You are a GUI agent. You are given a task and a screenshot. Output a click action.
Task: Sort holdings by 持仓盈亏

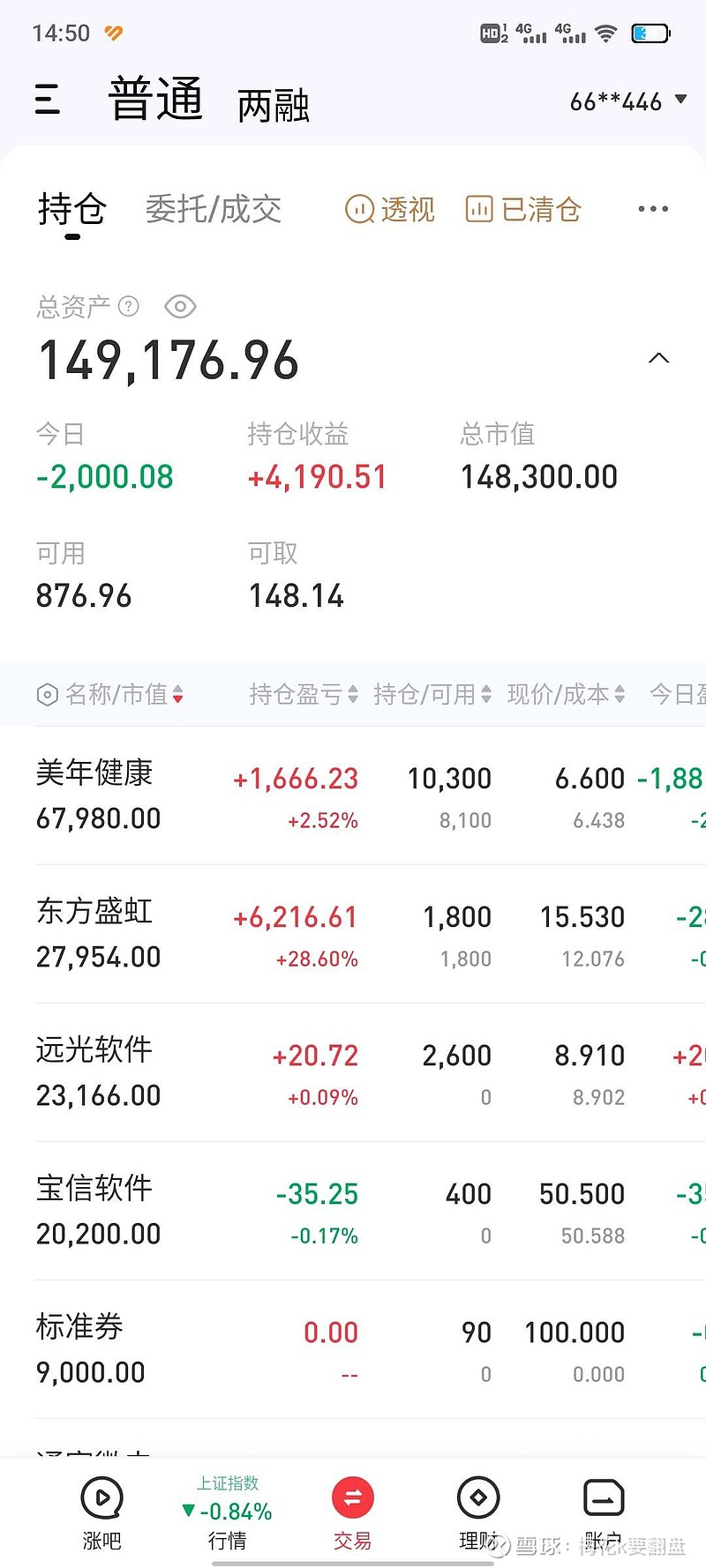304,694
